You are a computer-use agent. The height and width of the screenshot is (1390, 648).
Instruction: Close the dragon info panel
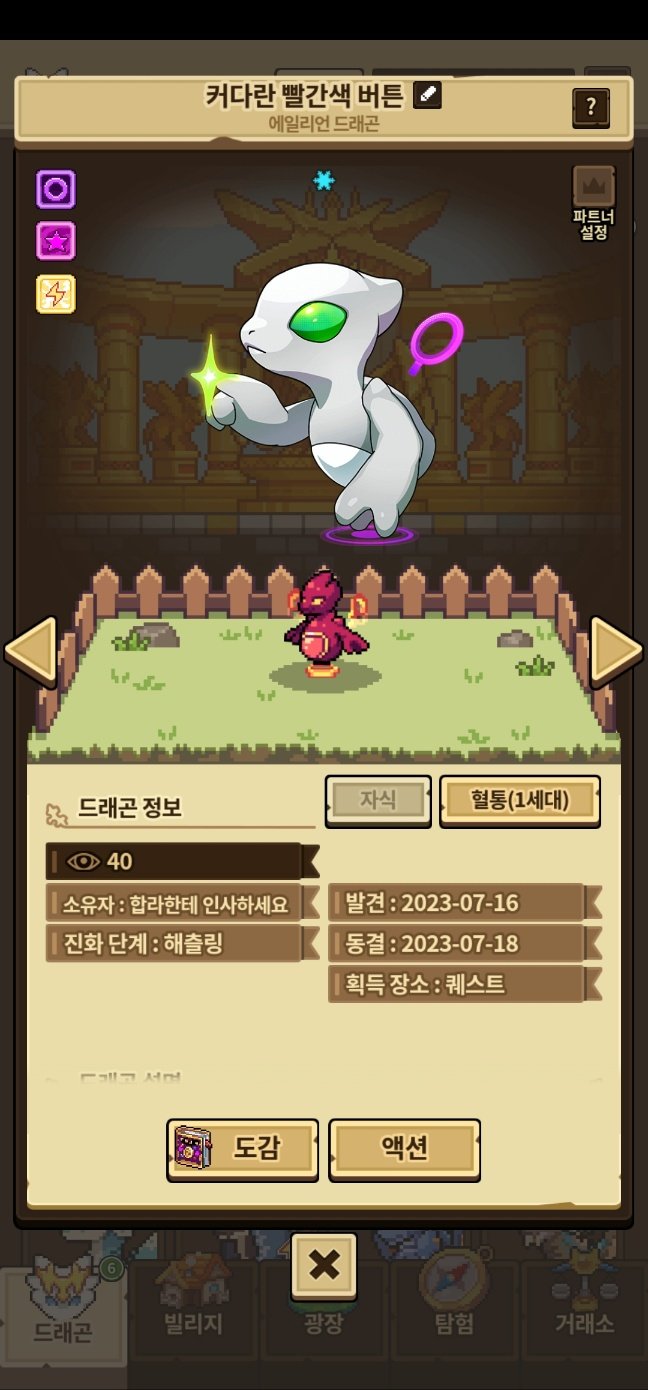click(324, 1266)
